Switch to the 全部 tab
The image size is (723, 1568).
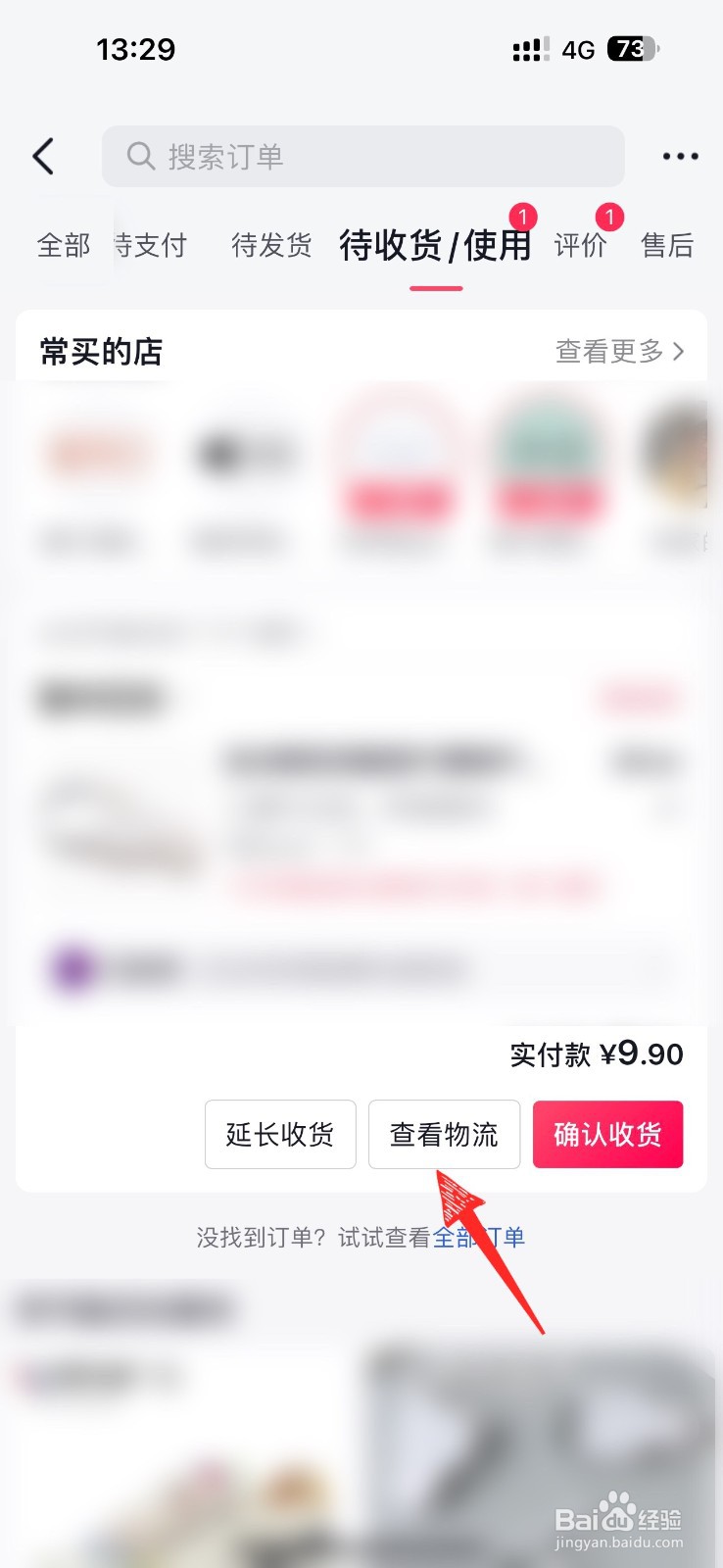pos(62,245)
